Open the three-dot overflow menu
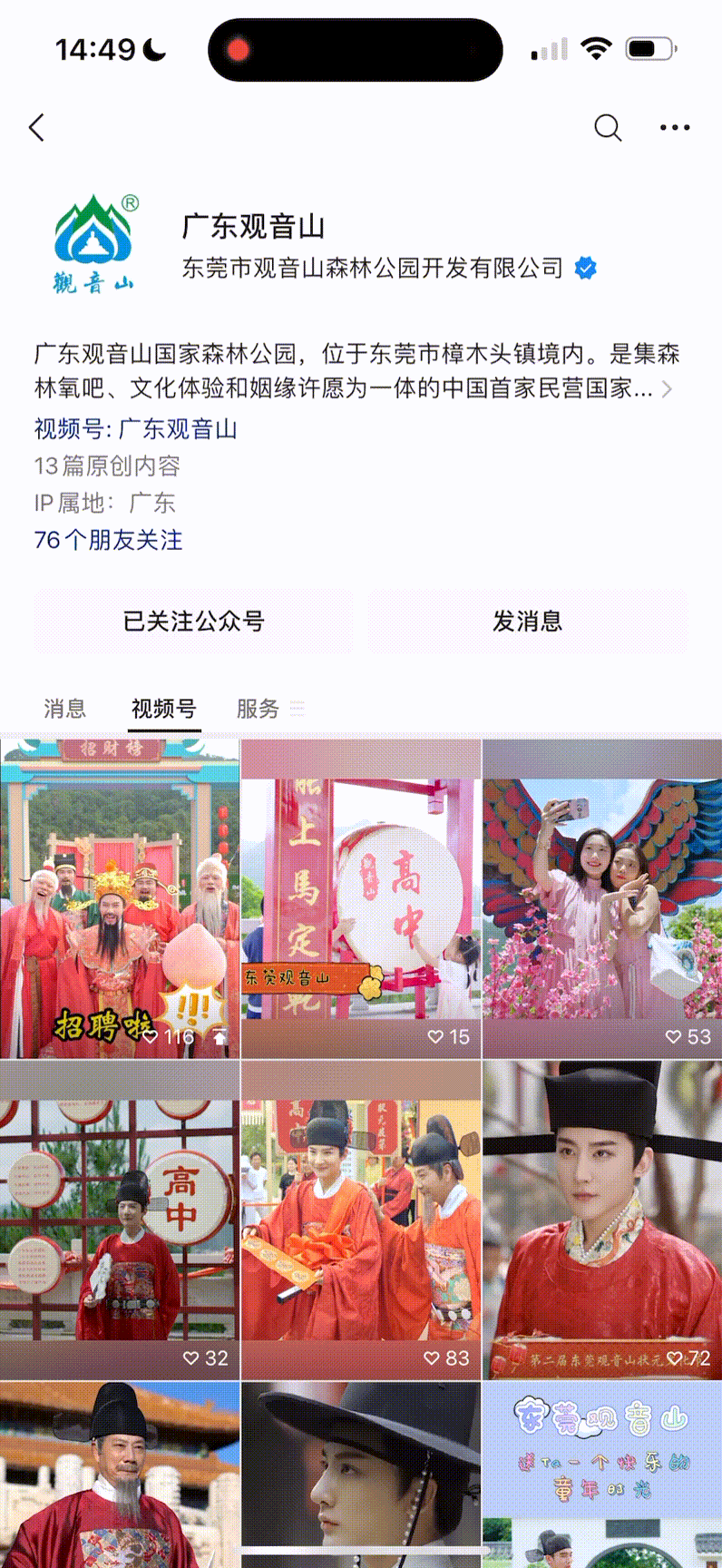 [674, 128]
